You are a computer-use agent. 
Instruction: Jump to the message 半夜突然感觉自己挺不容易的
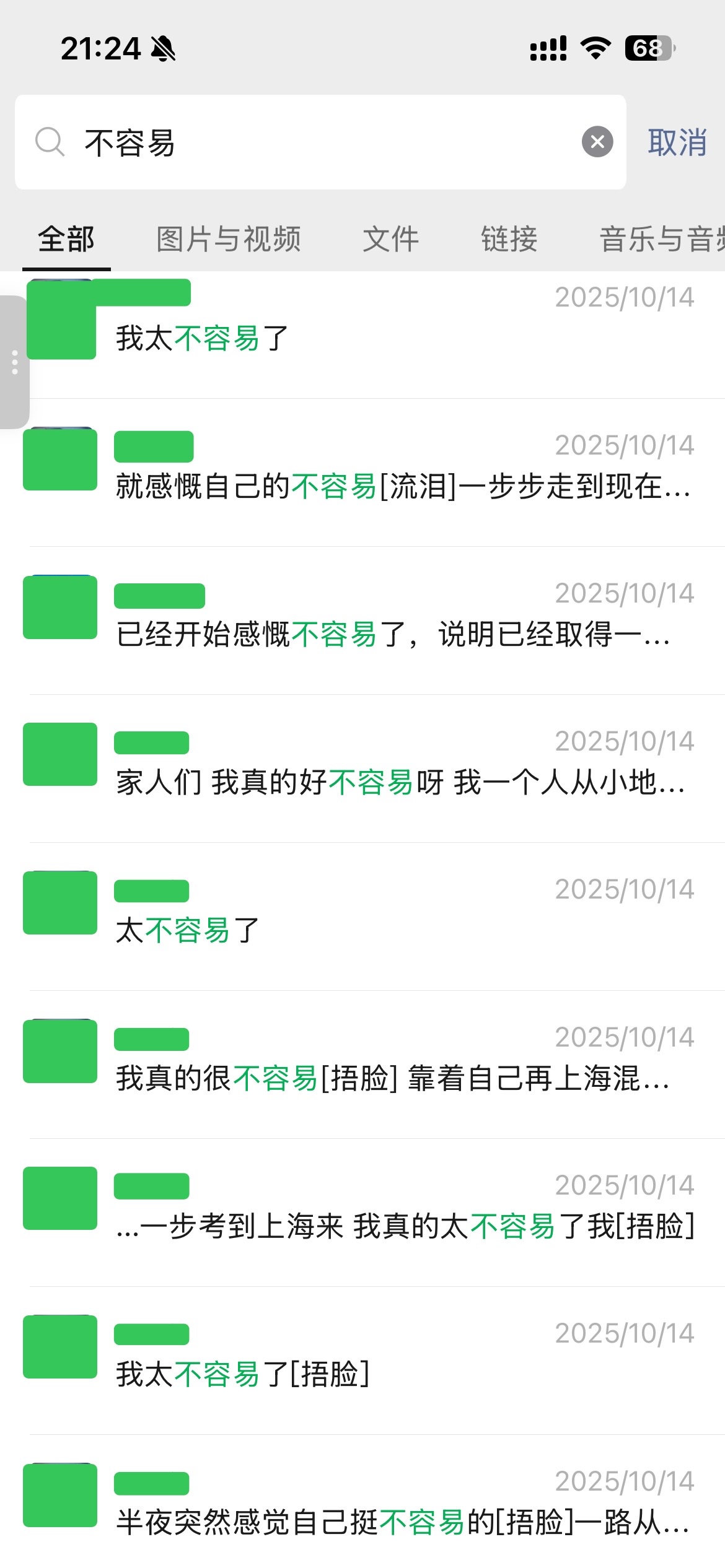click(362, 1502)
